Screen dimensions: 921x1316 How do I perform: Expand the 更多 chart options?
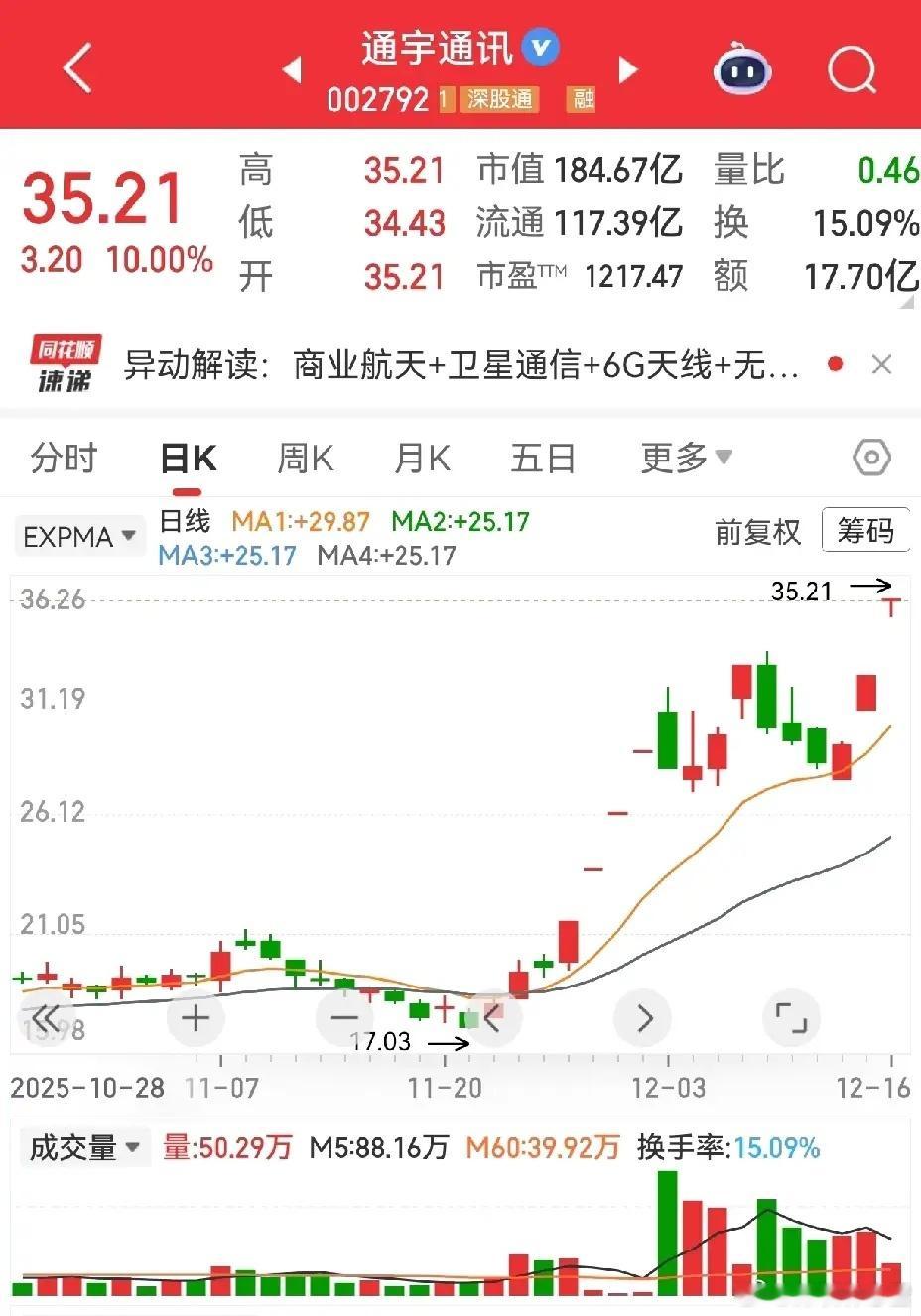click(687, 459)
